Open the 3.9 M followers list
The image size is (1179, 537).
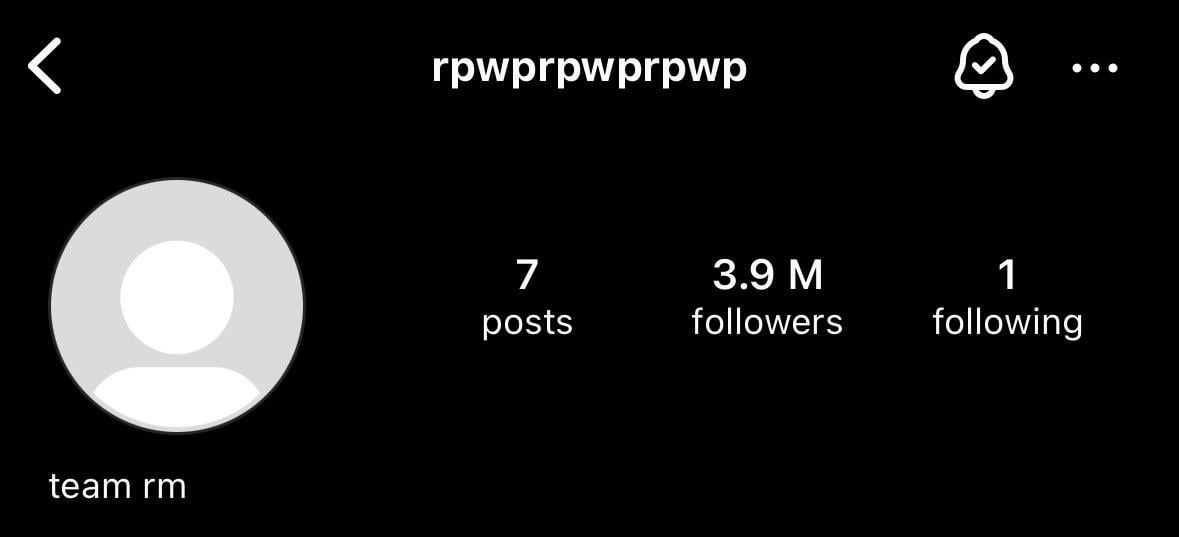767,297
